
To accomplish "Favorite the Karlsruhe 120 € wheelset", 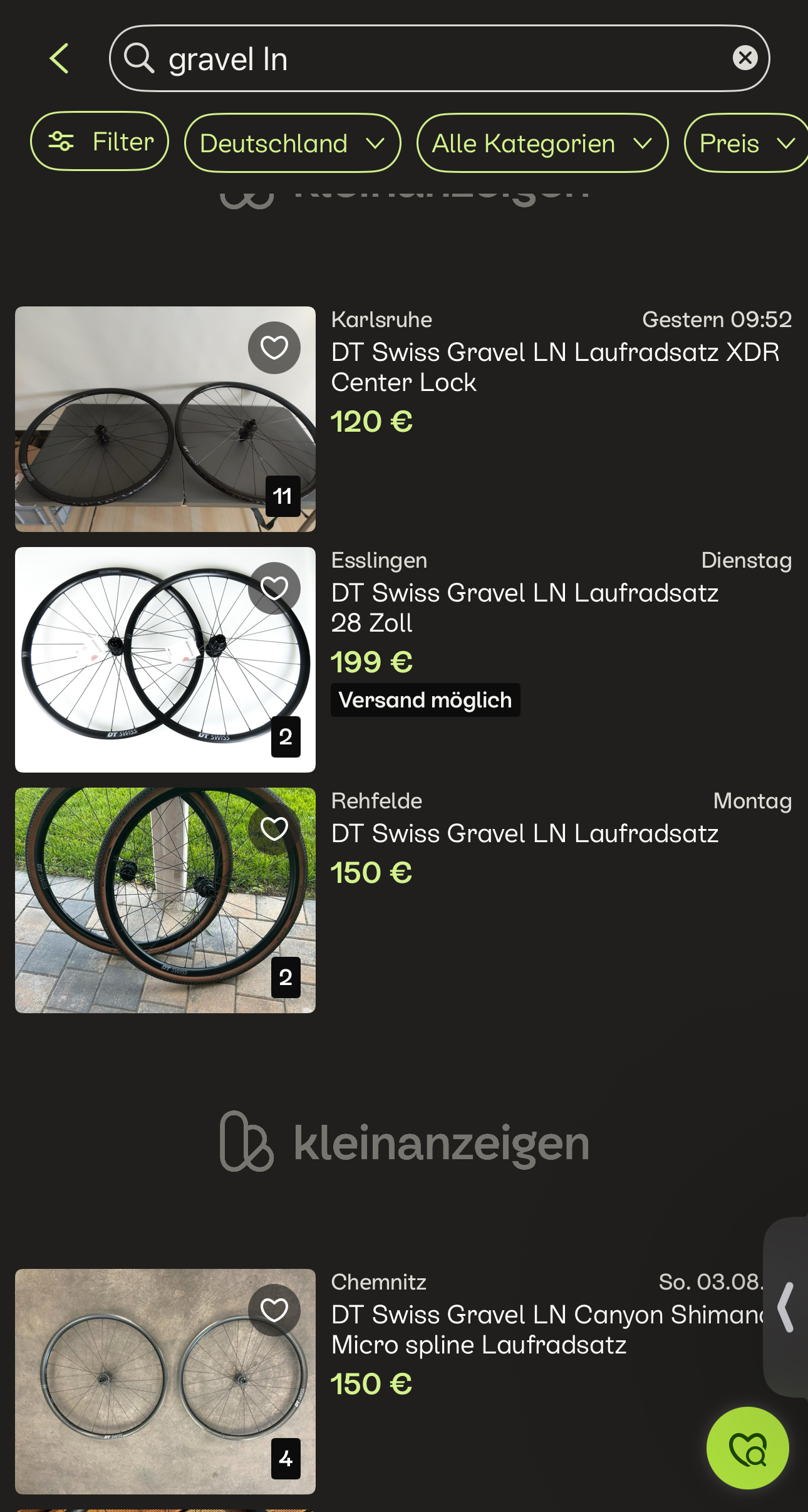I will coord(274,348).
